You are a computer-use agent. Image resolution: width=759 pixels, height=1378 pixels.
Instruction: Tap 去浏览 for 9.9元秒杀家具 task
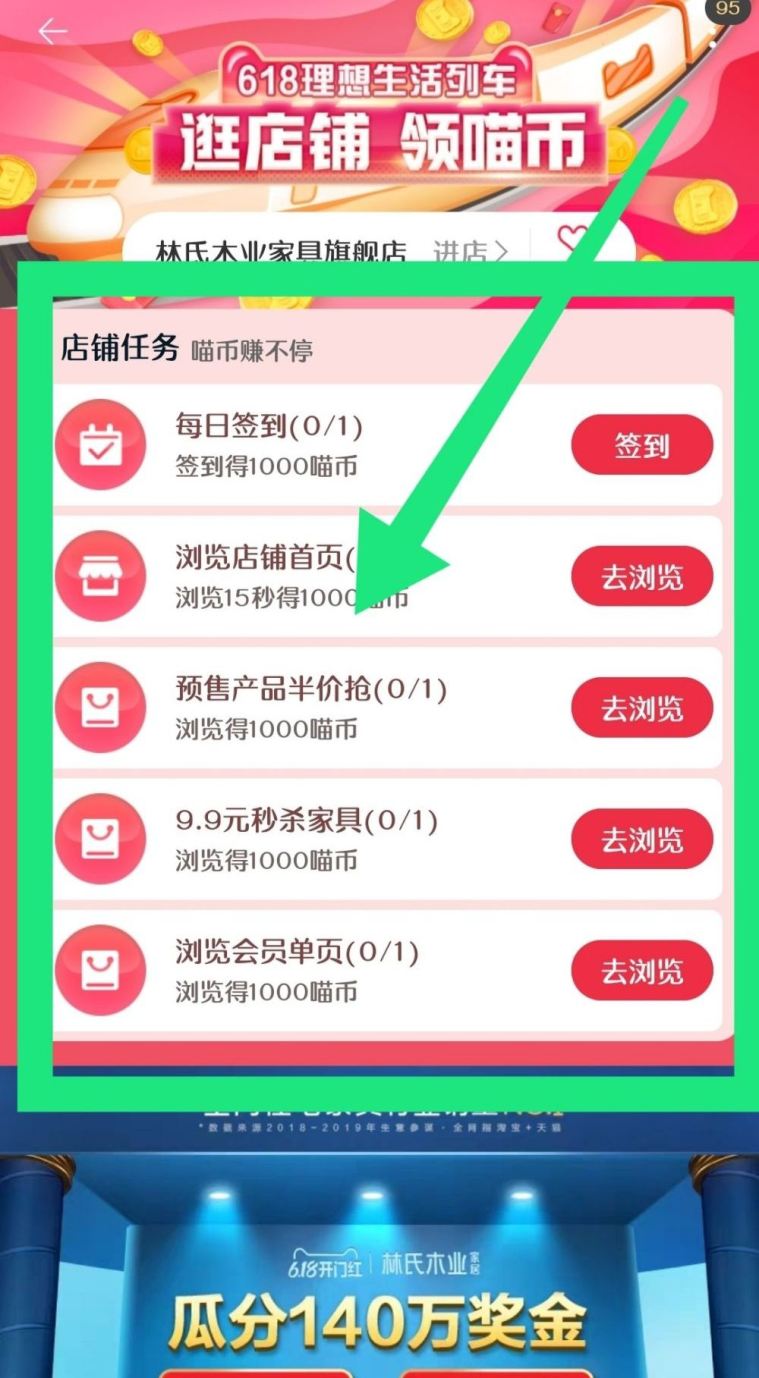click(x=641, y=839)
